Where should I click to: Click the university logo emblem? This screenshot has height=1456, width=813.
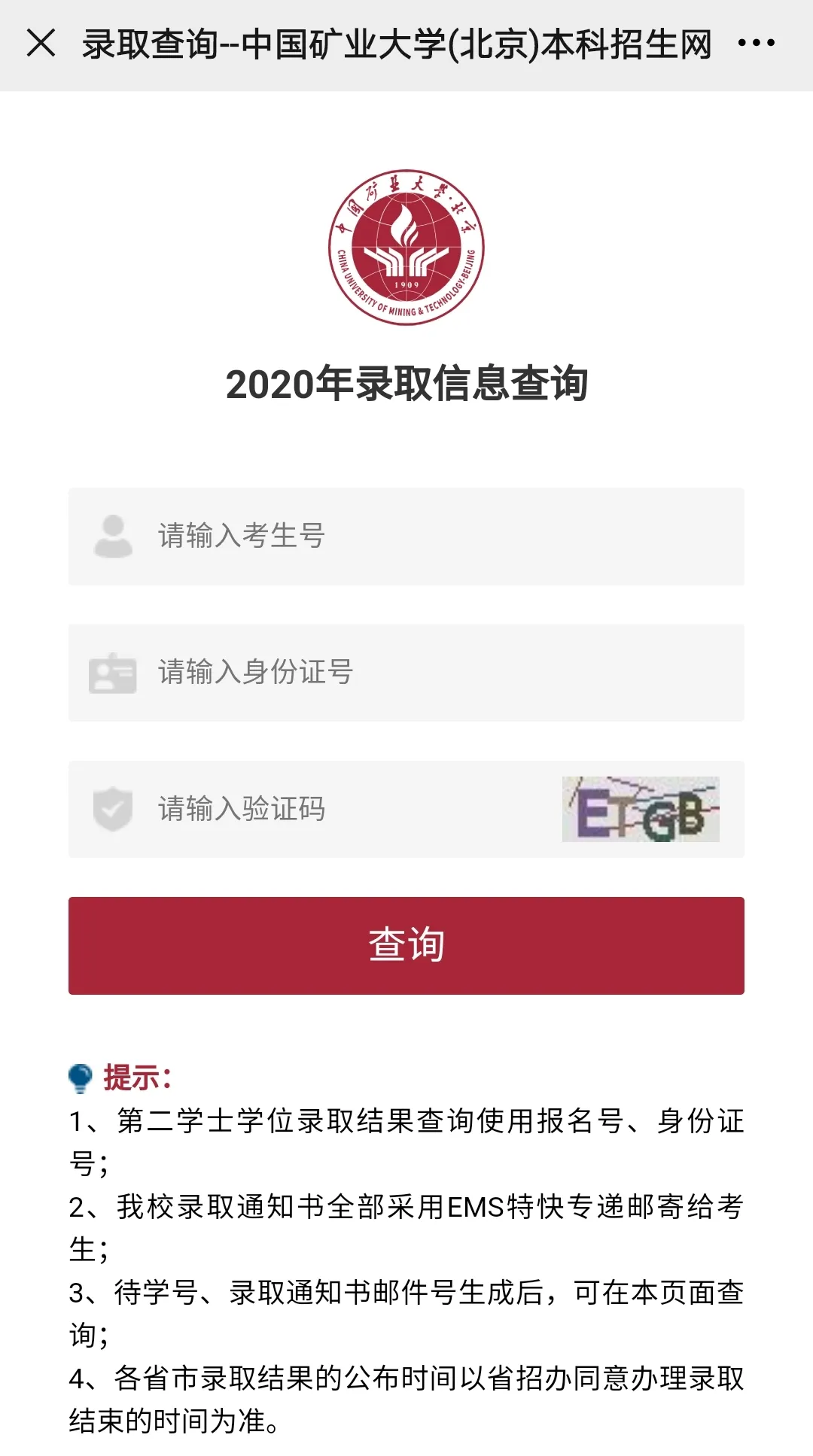(x=406, y=242)
